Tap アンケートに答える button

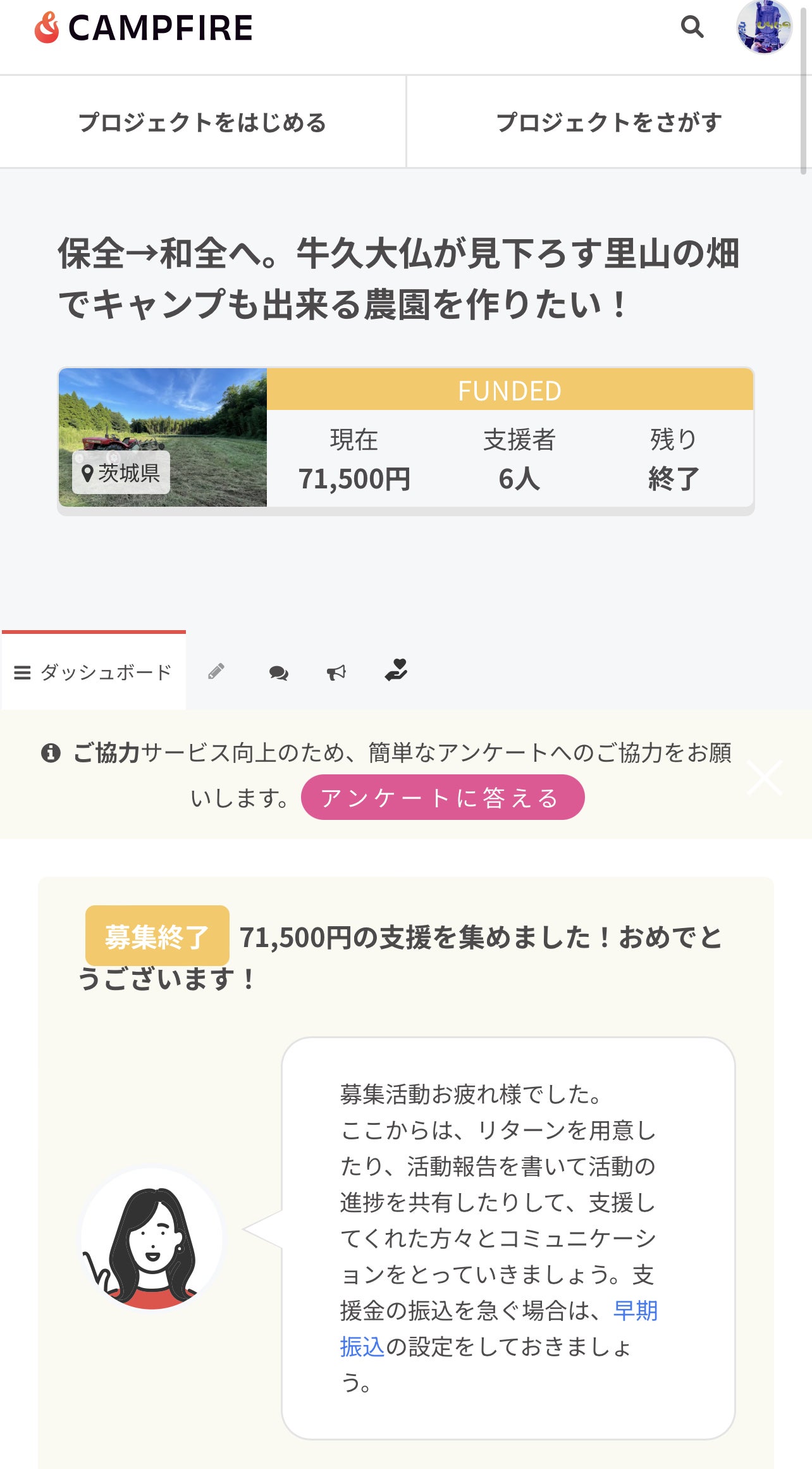pyautogui.click(x=442, y=798)
